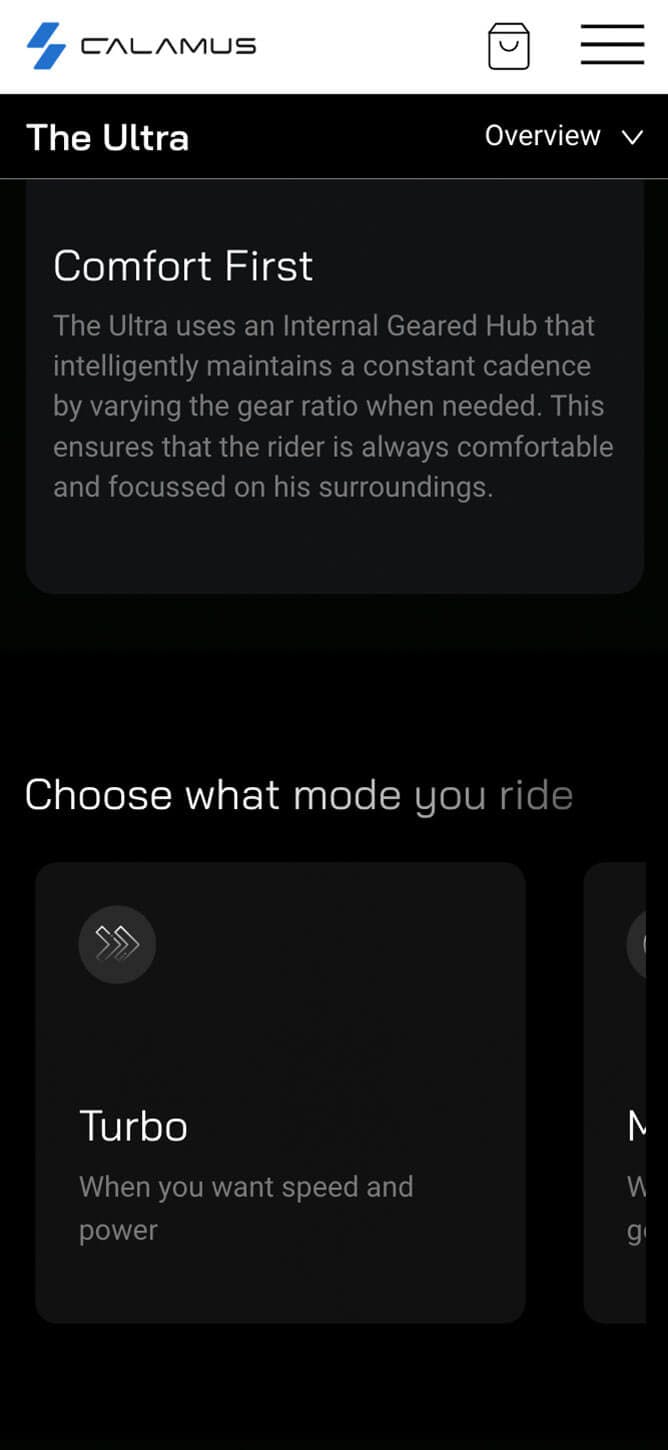Open the hamburger menu
The image size is (668, 1450).
[612, 45]
